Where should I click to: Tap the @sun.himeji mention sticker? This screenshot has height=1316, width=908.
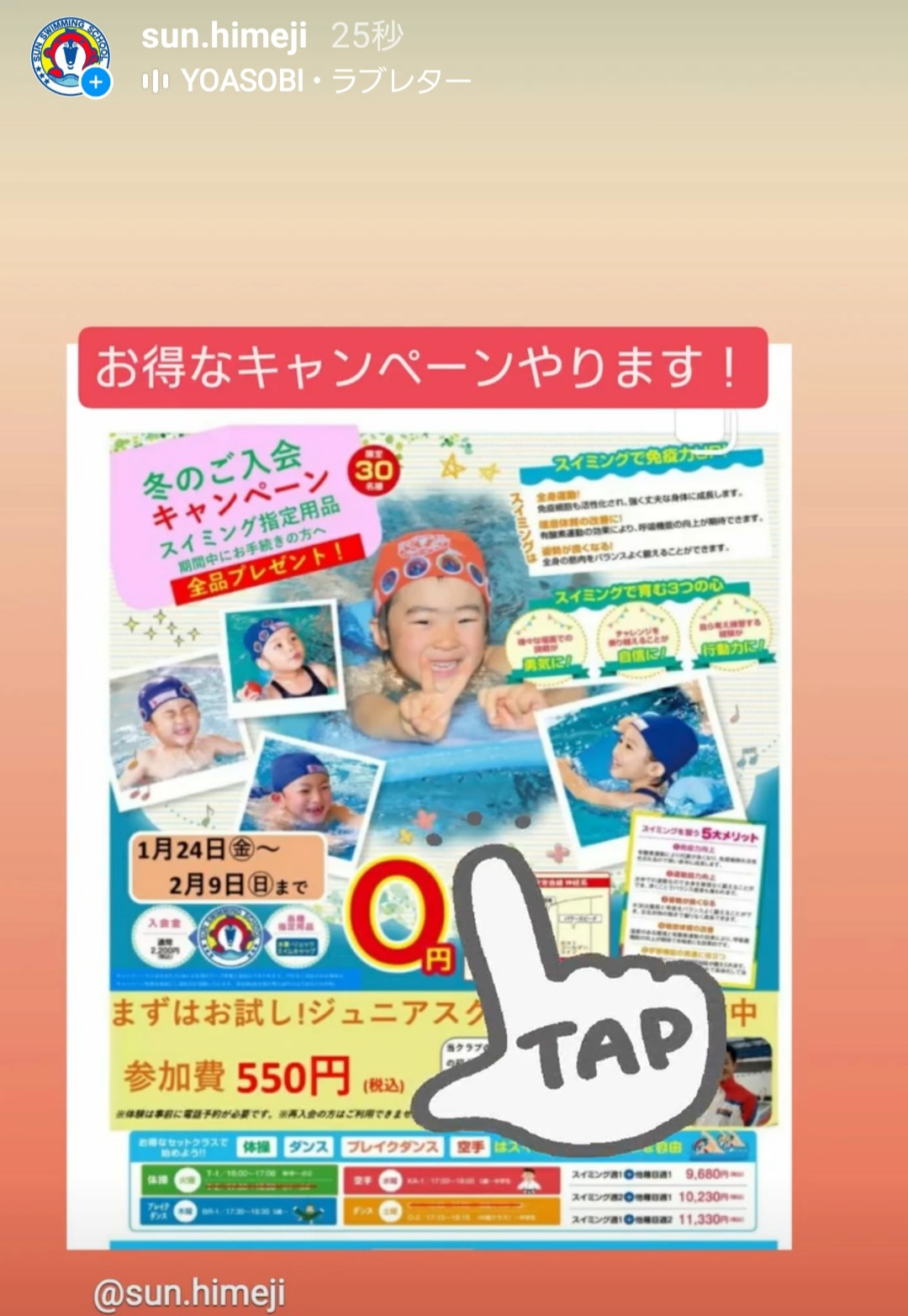(x=189, y=1293)
